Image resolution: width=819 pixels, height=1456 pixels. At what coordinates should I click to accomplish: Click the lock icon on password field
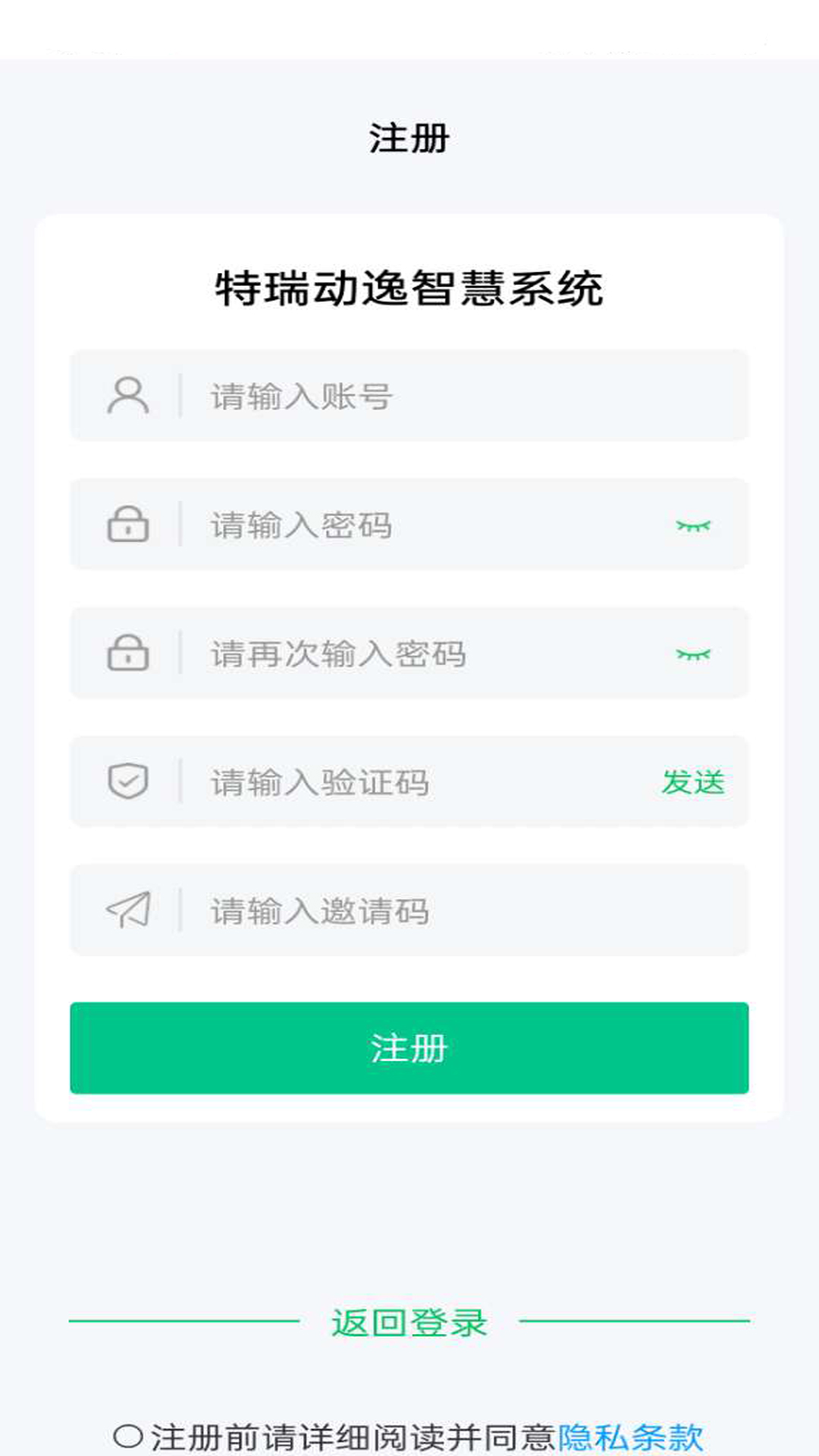click(129, 525)
